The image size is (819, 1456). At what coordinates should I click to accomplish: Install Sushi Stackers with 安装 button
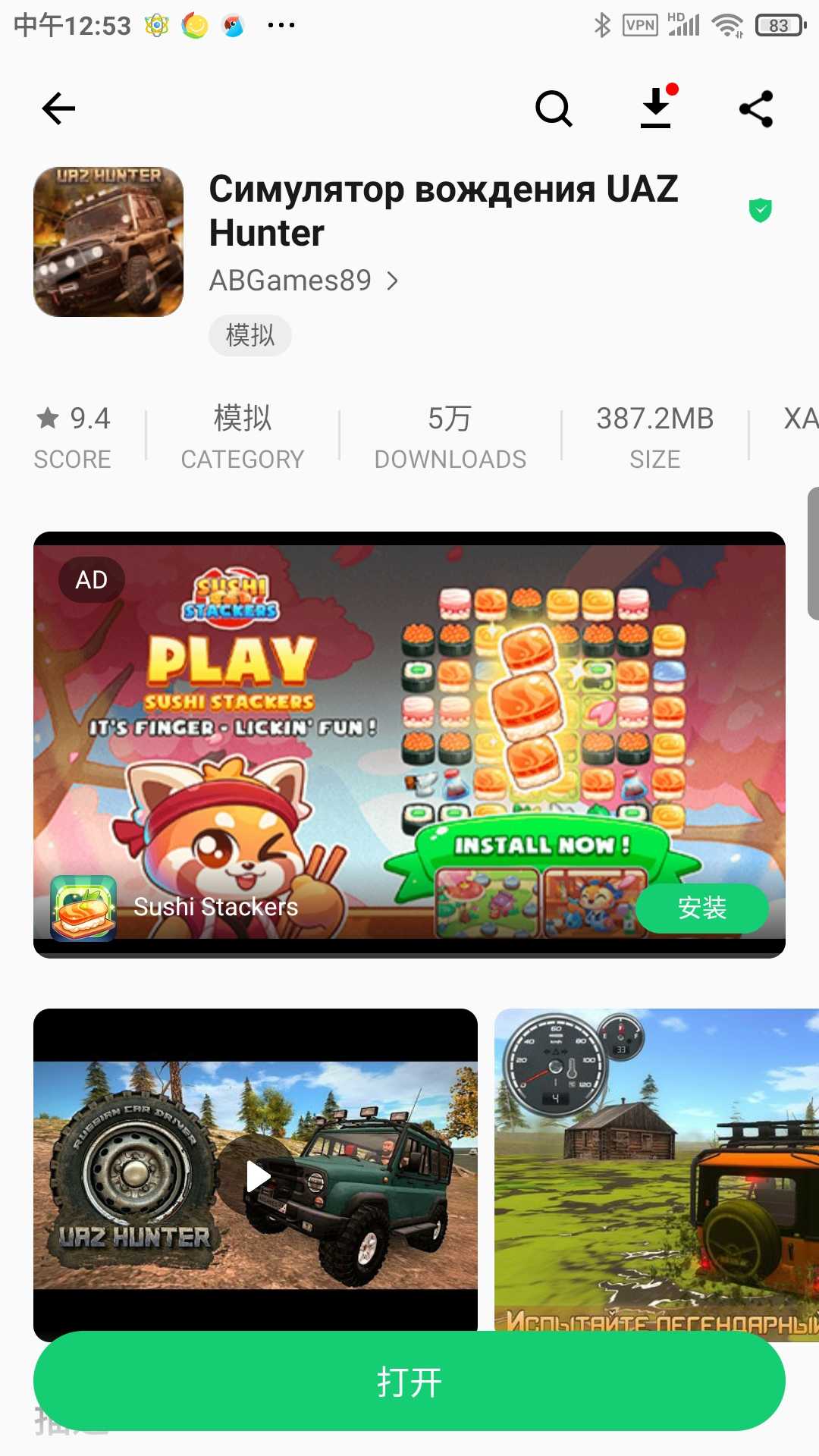(x=701, y=908)
